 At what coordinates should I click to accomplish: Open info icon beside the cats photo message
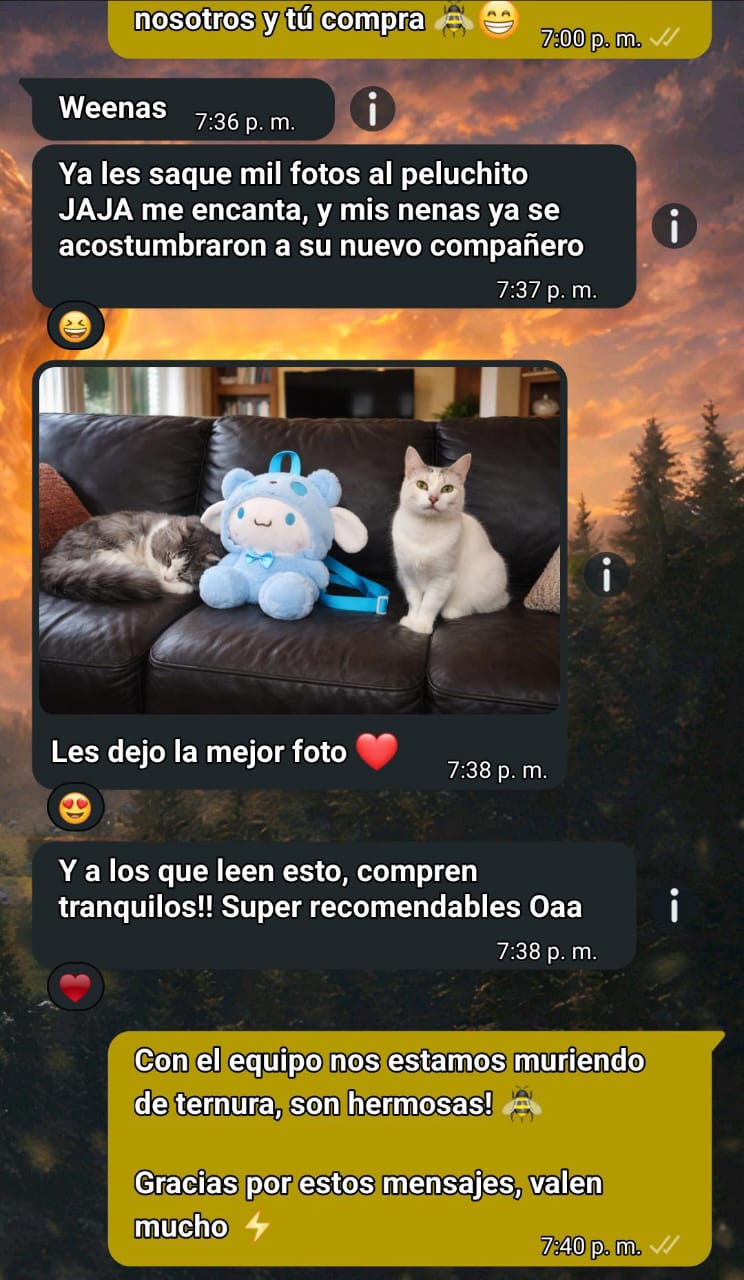point(606,574)
